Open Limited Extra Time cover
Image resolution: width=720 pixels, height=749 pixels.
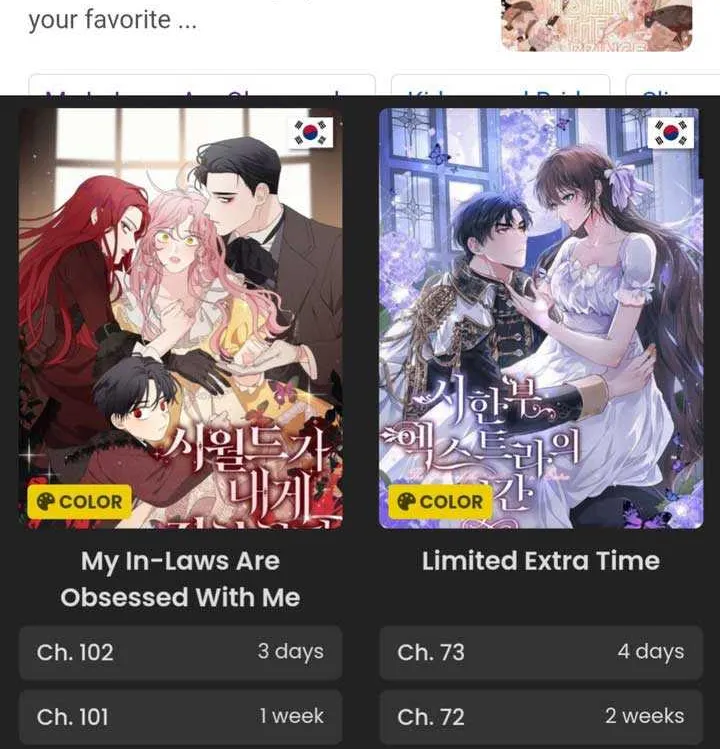[x=540, y=318]
